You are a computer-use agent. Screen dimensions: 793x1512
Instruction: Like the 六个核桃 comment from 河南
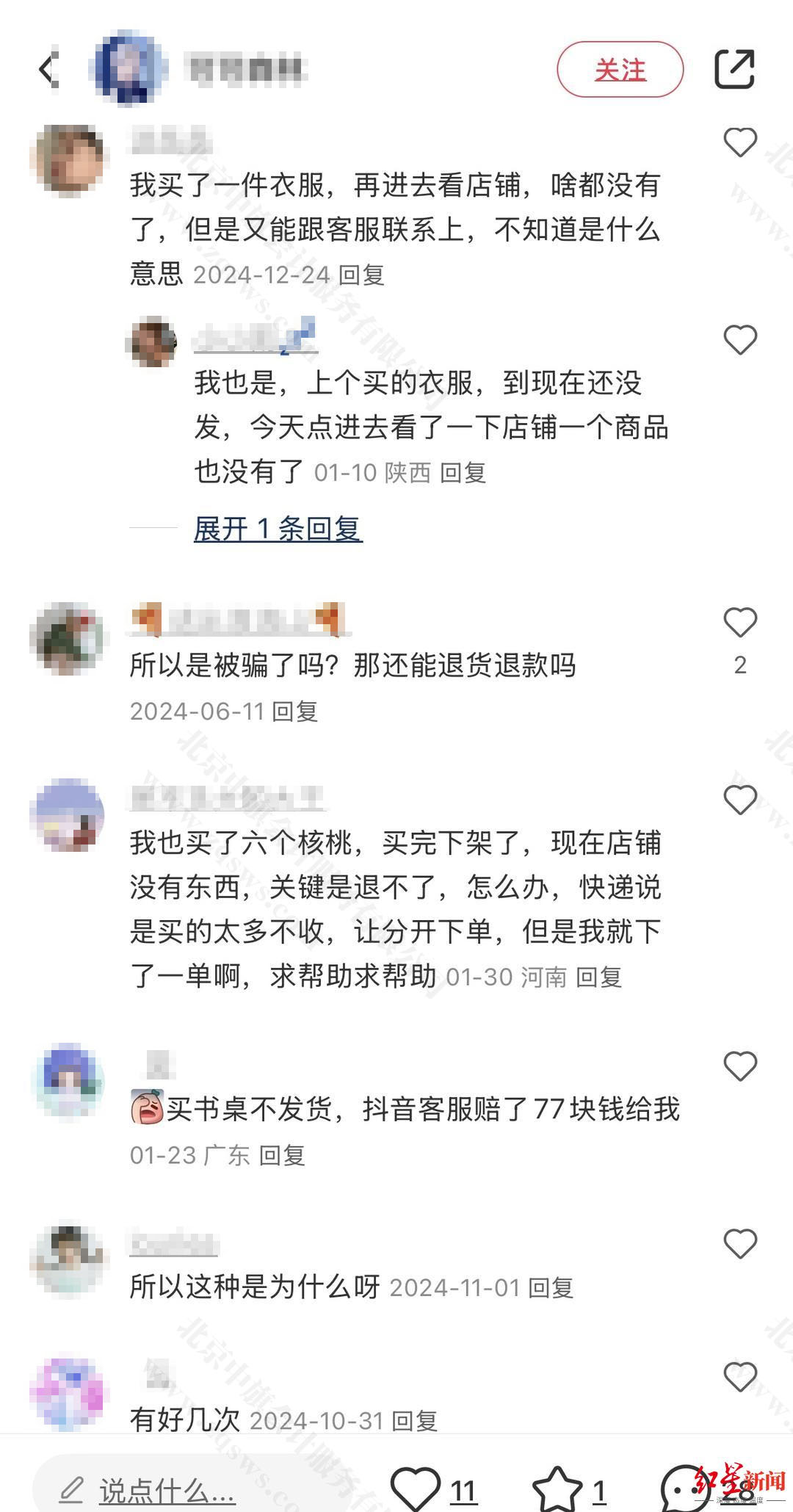pyautogui.click(x=739, y=800)
